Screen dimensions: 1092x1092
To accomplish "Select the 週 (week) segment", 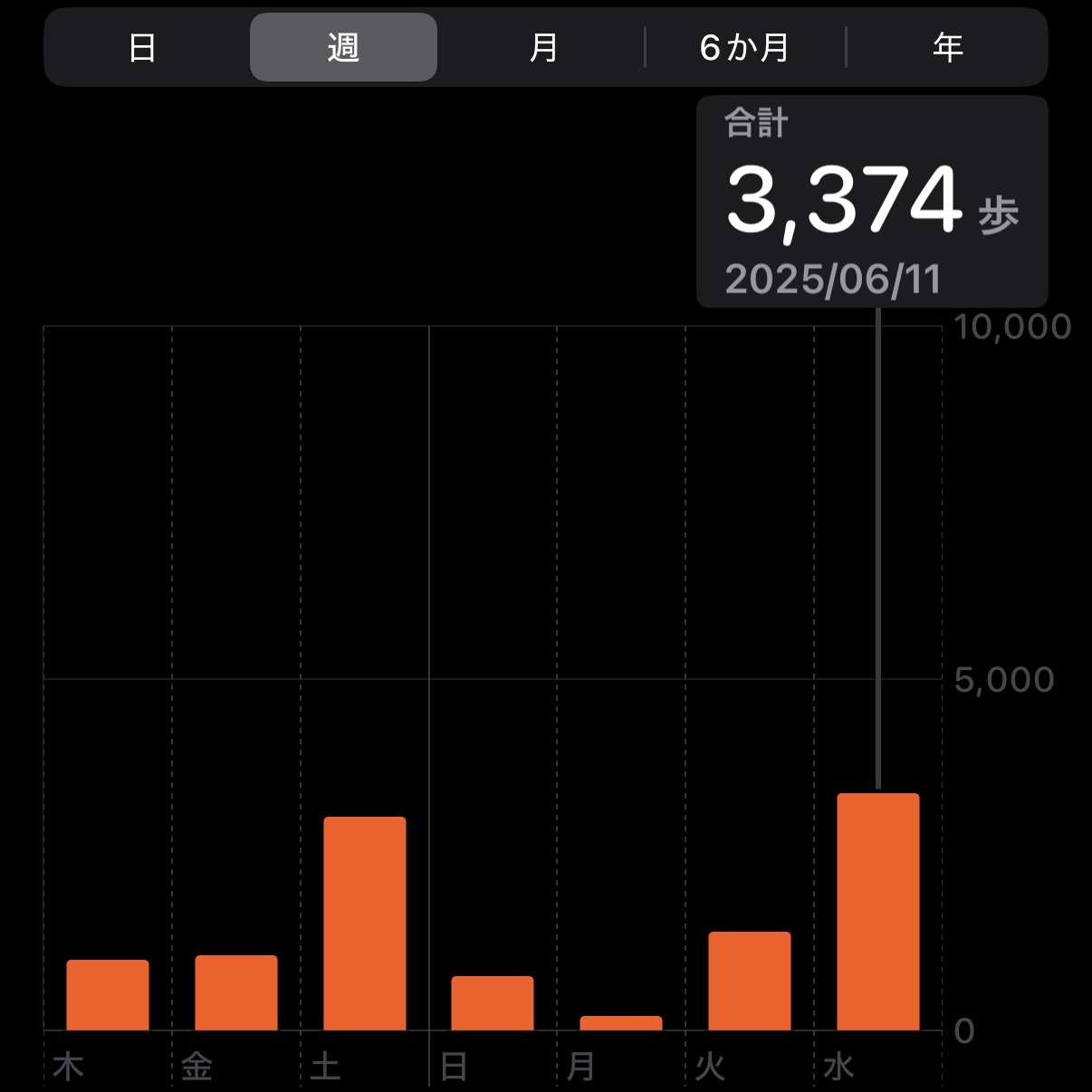I will click(343, 47).
